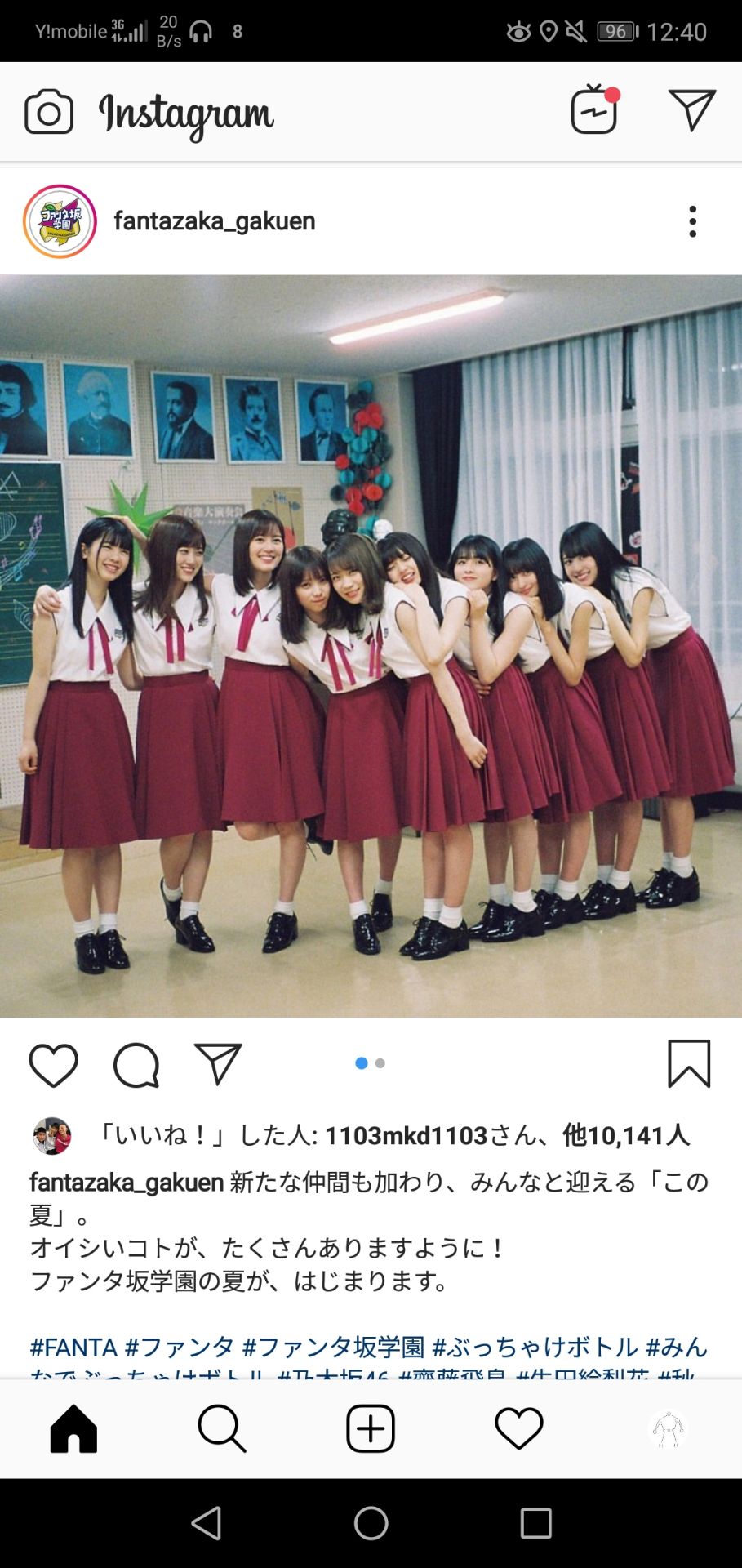Open IGTV from the top bar

pos(594,110)
